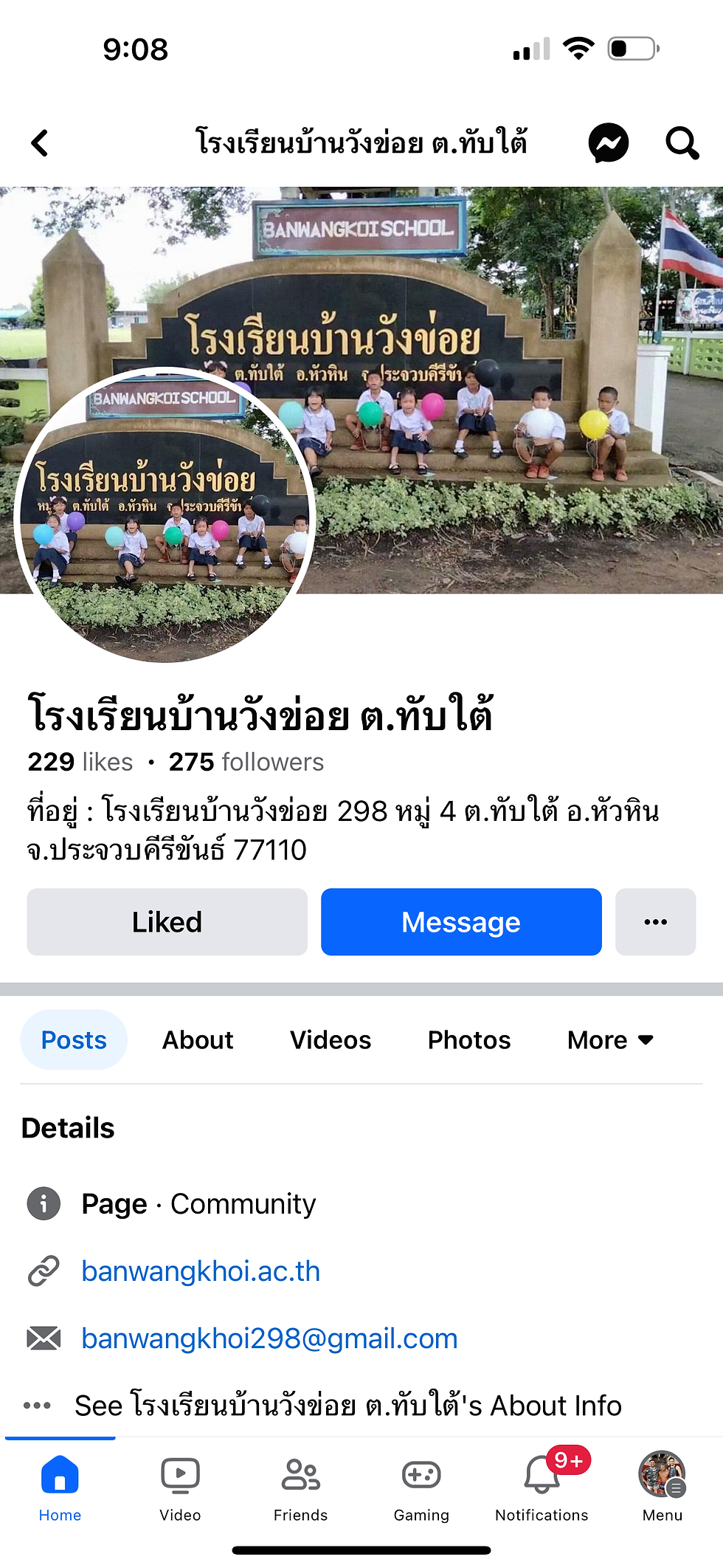
Task: Open the search magnifier icon
Action: [682, 143]
